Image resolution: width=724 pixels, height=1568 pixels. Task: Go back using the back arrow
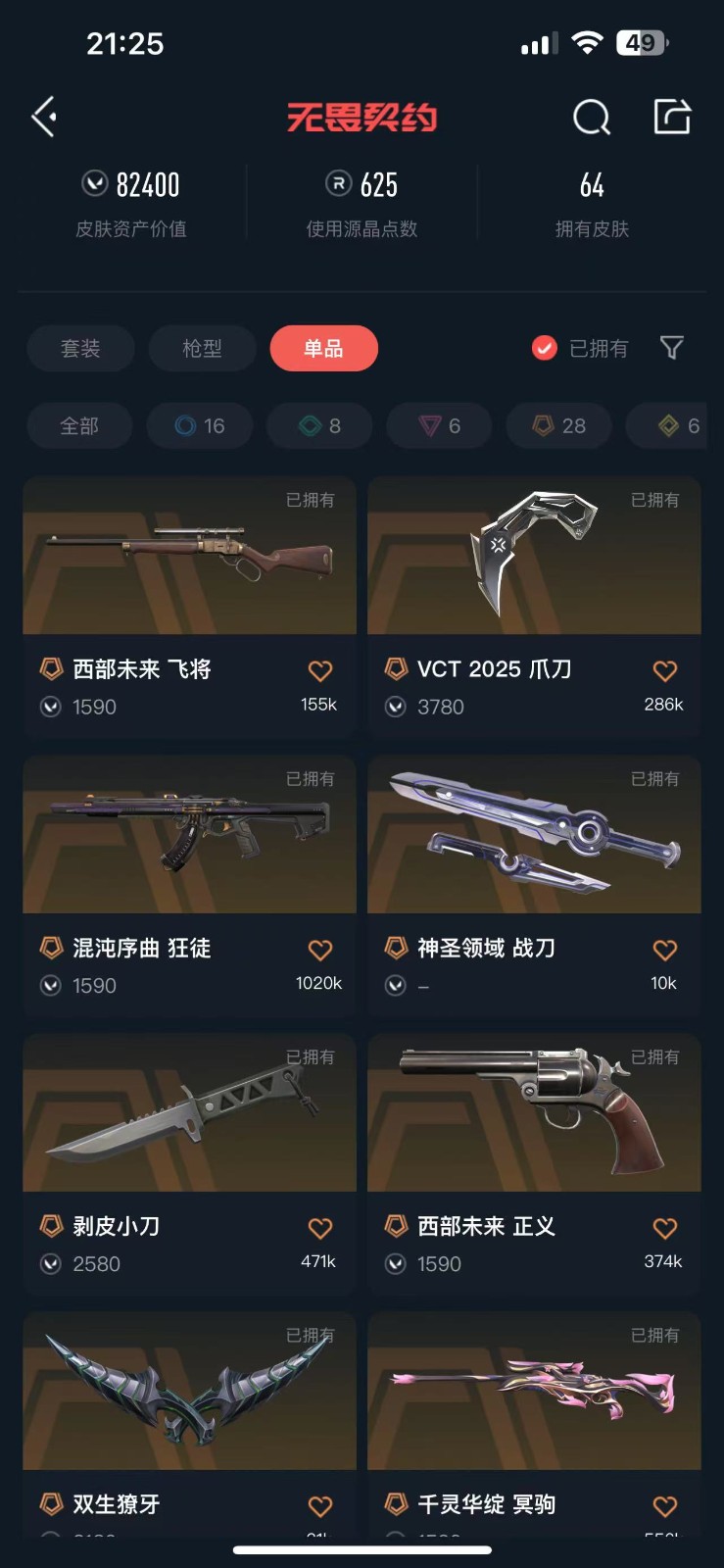pos(44,118)
